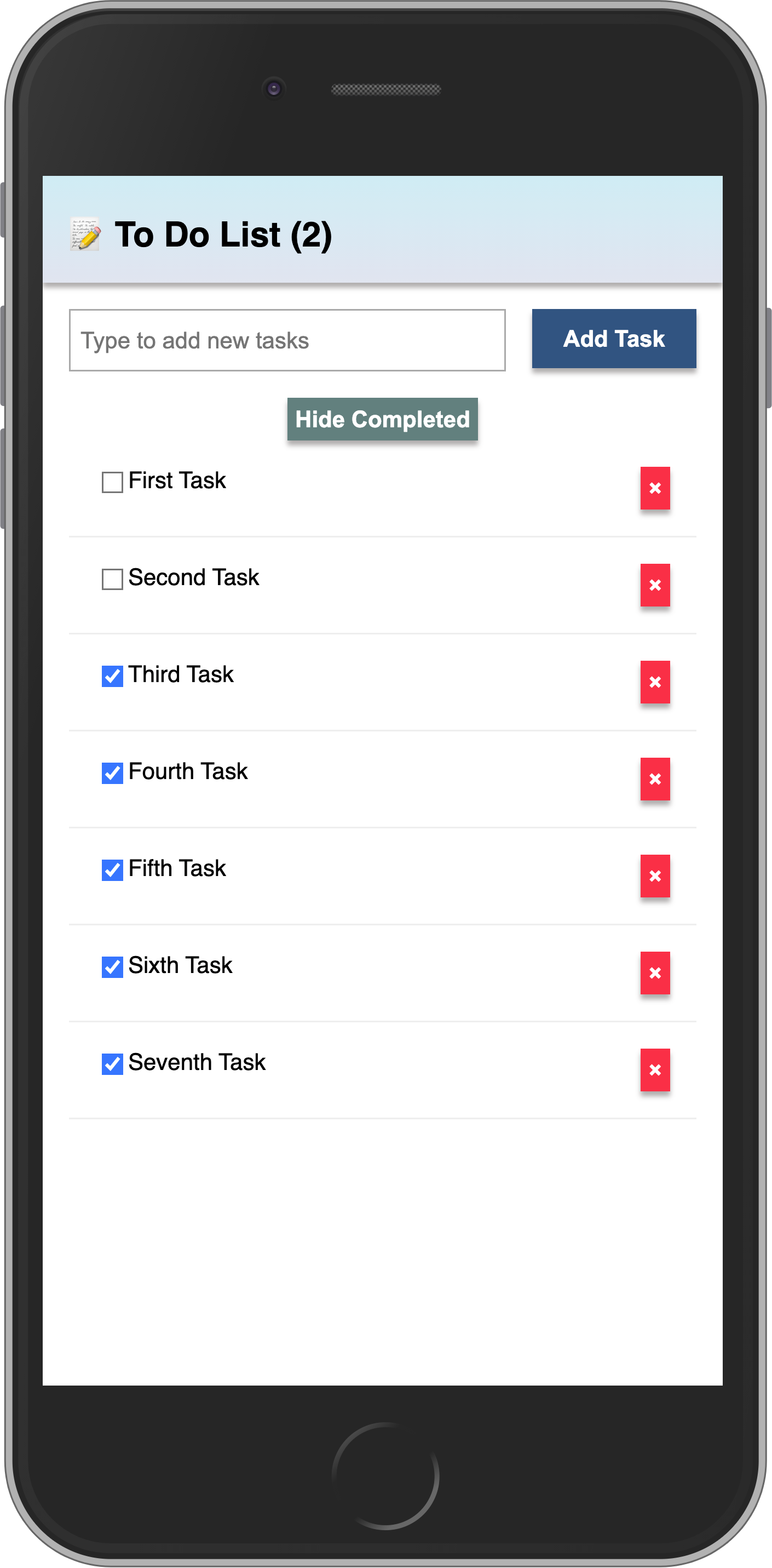Uncheck Fourth Task
772x1568 pixels.
pos(112,773)
